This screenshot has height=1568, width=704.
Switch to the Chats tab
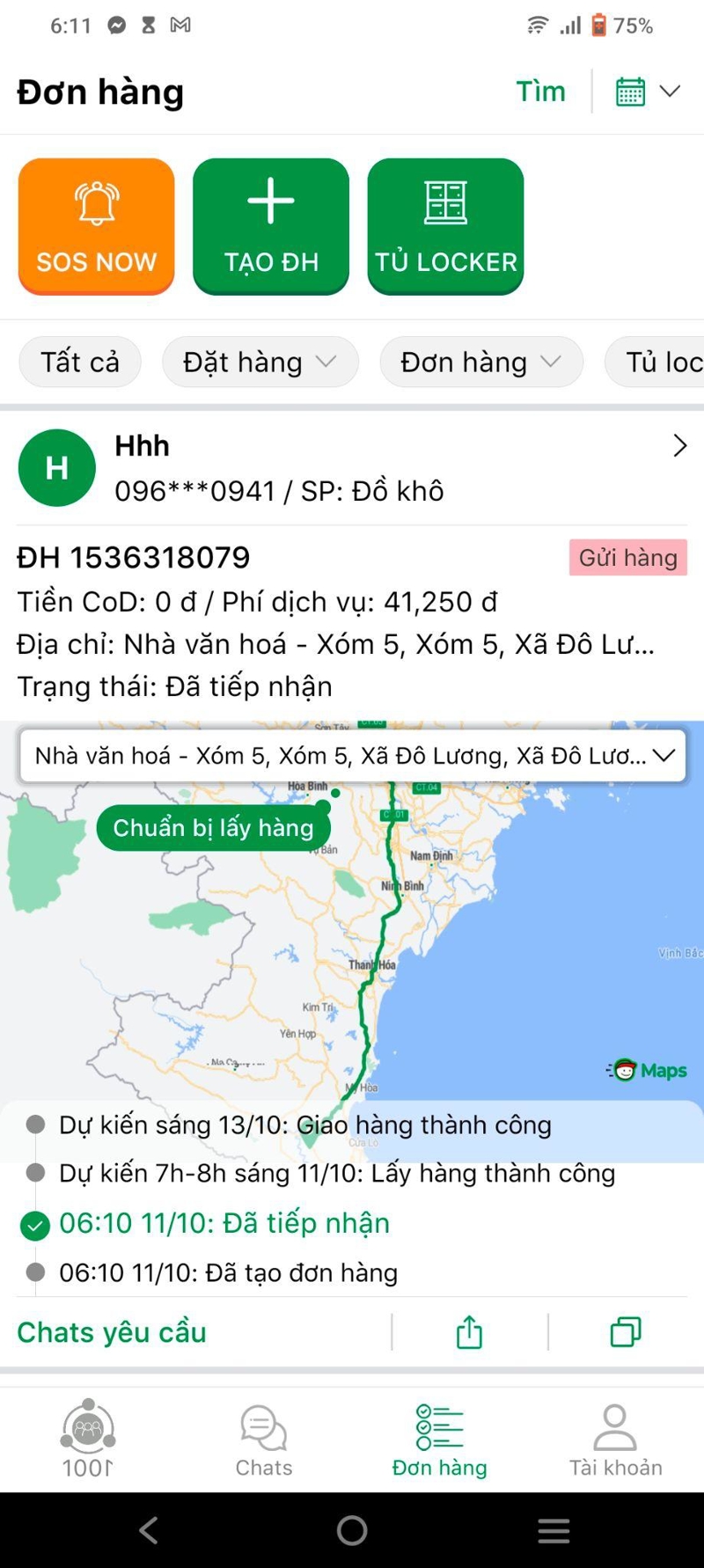[x=263, y=1440]
